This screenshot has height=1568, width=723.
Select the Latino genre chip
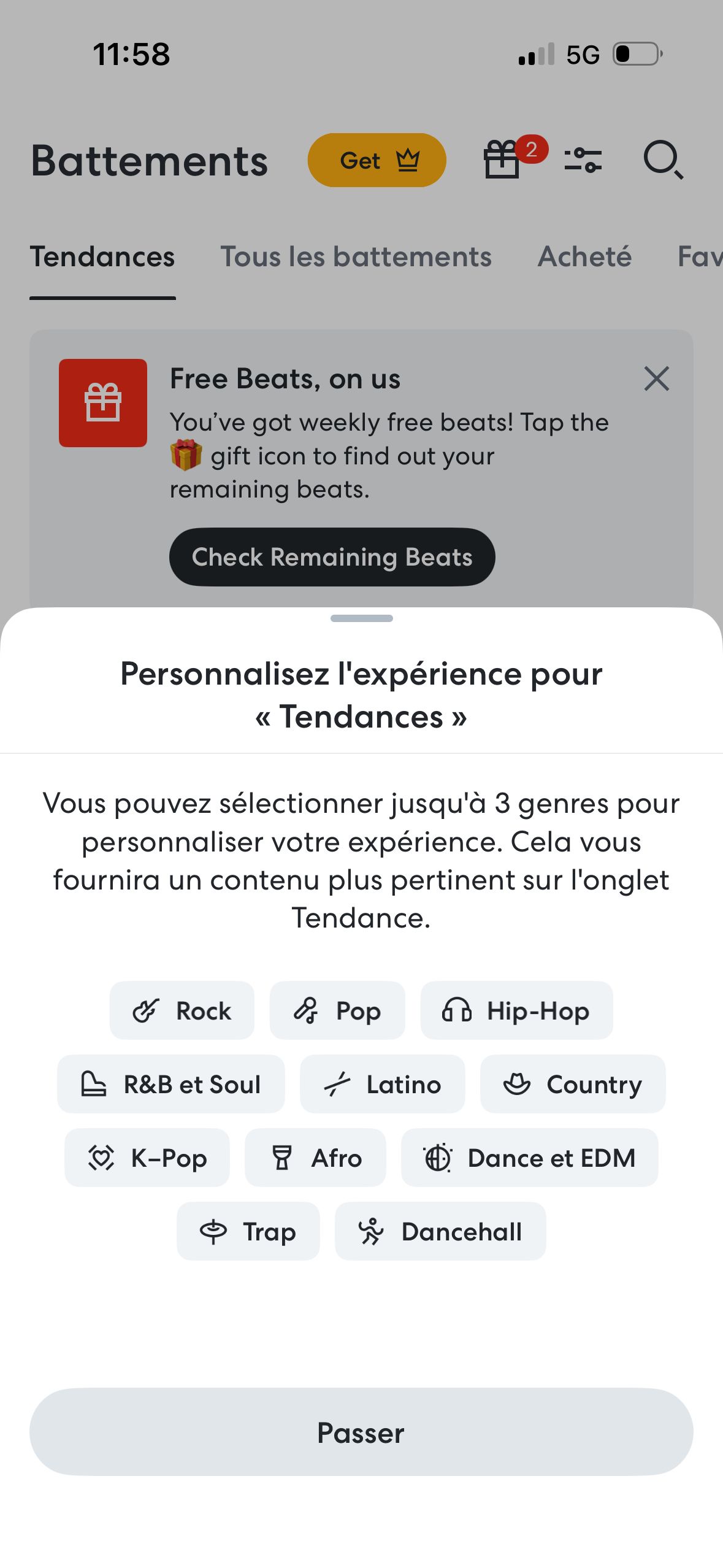pyautogui.click(x=381, y=1083)
